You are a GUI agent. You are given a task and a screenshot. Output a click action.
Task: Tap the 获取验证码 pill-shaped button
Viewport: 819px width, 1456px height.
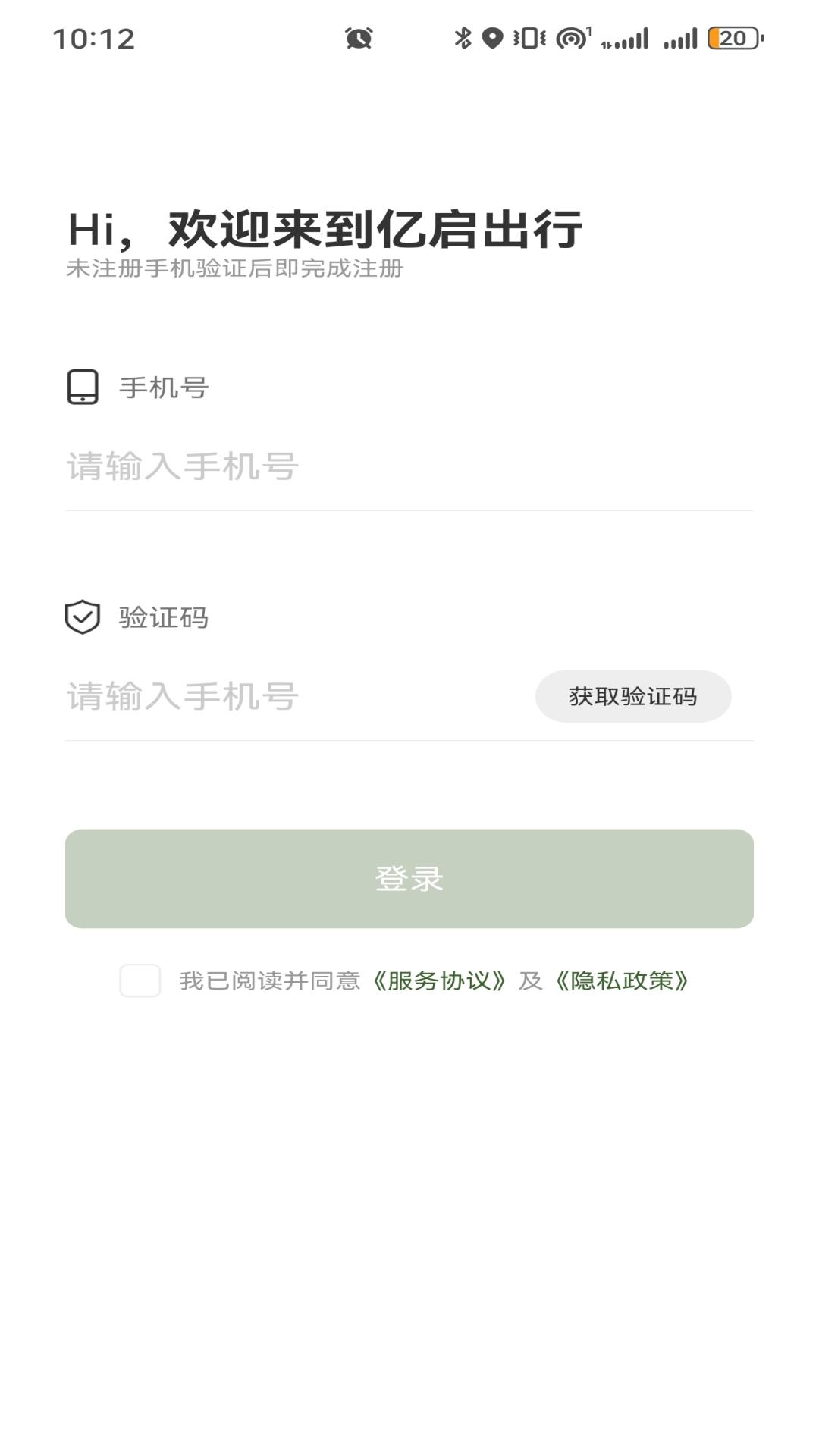634,695
